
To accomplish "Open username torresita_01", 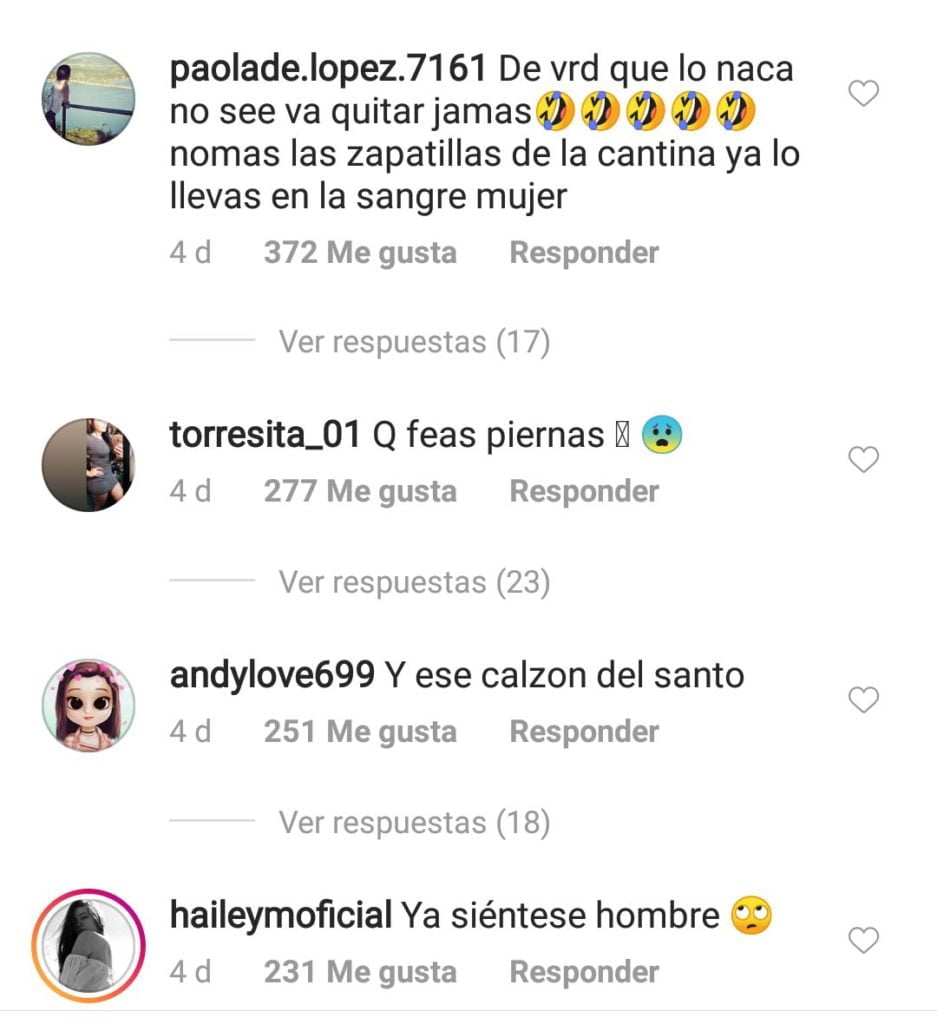I will tap(265, 436).
